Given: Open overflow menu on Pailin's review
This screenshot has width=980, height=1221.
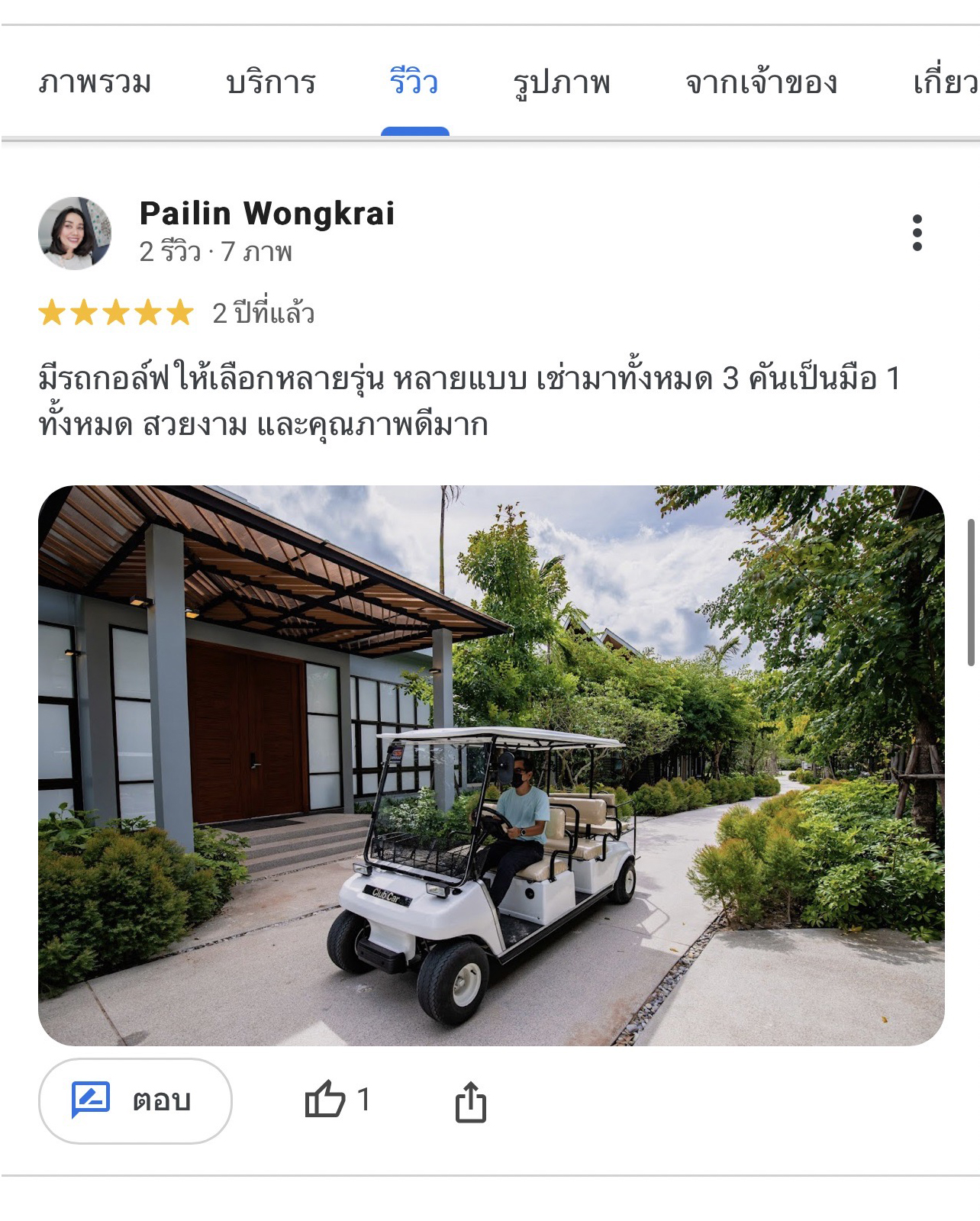Looking at the screenshot, I should point(917,233).
